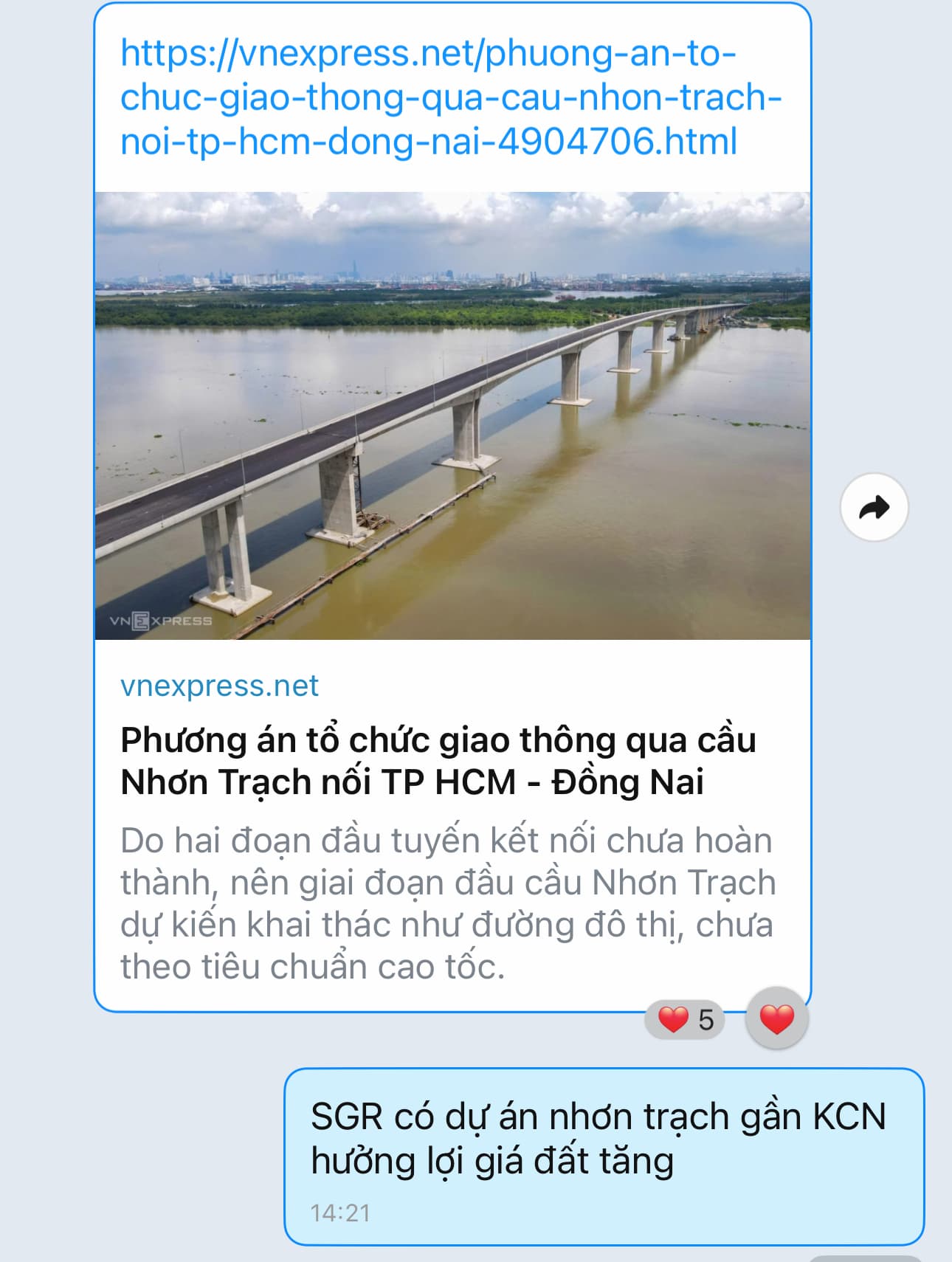The width and height of the screenshot is (952, 1262).
Task: React with the heart button on the article
Action: (x=776, y=1020)
